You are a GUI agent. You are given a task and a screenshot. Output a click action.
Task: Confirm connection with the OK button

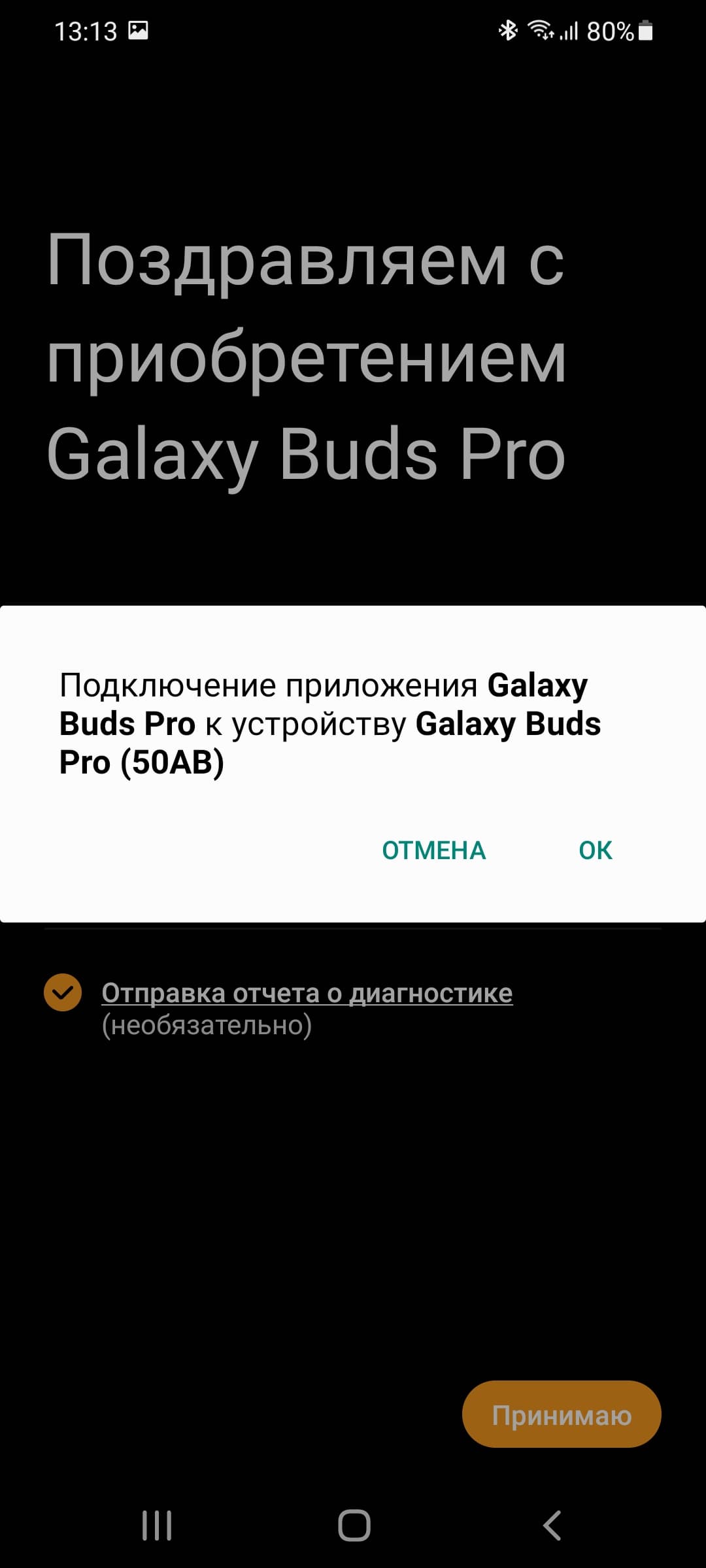[x=595, y=850]
